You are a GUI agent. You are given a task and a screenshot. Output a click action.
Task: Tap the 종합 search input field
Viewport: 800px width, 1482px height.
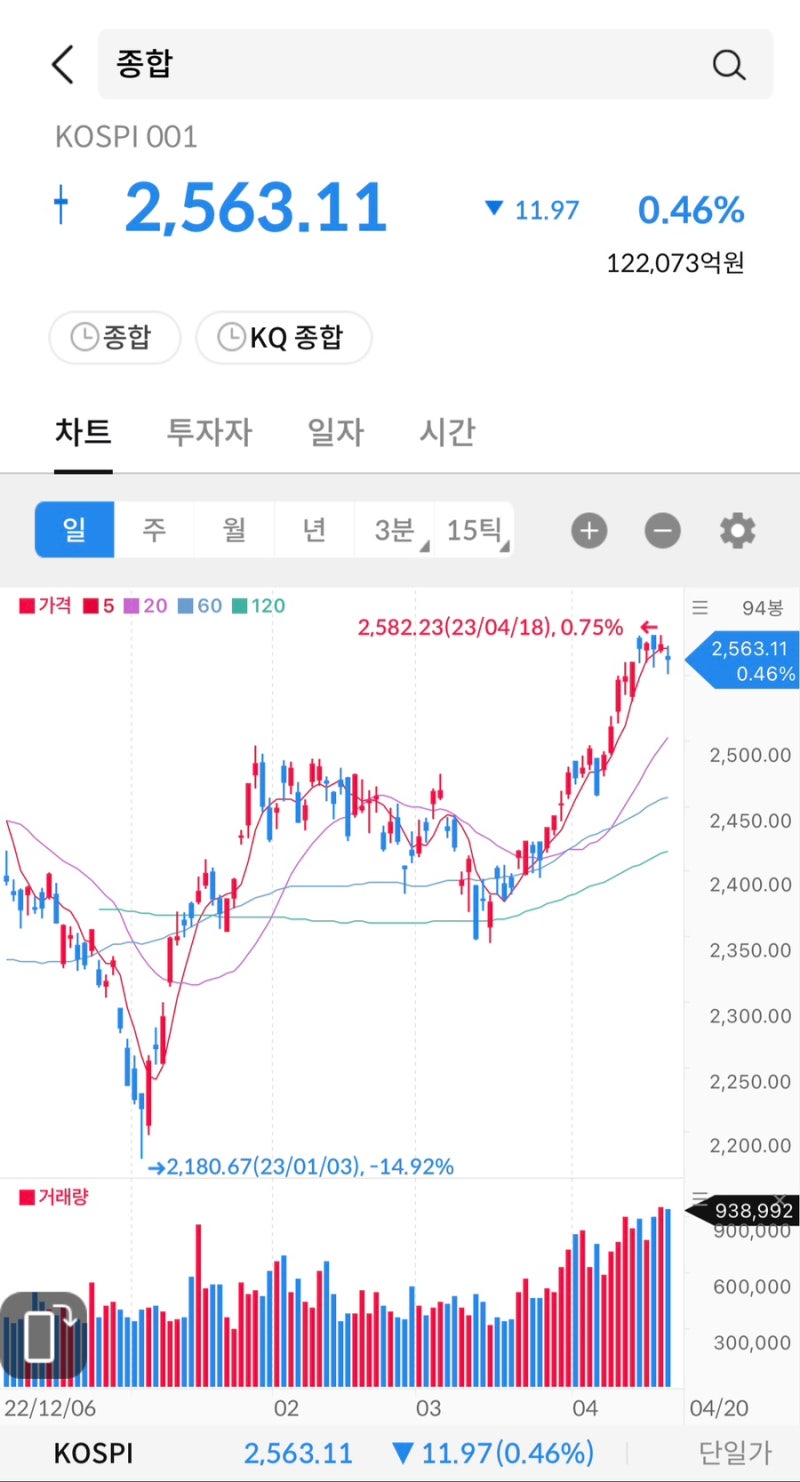(x=300, y=64)
